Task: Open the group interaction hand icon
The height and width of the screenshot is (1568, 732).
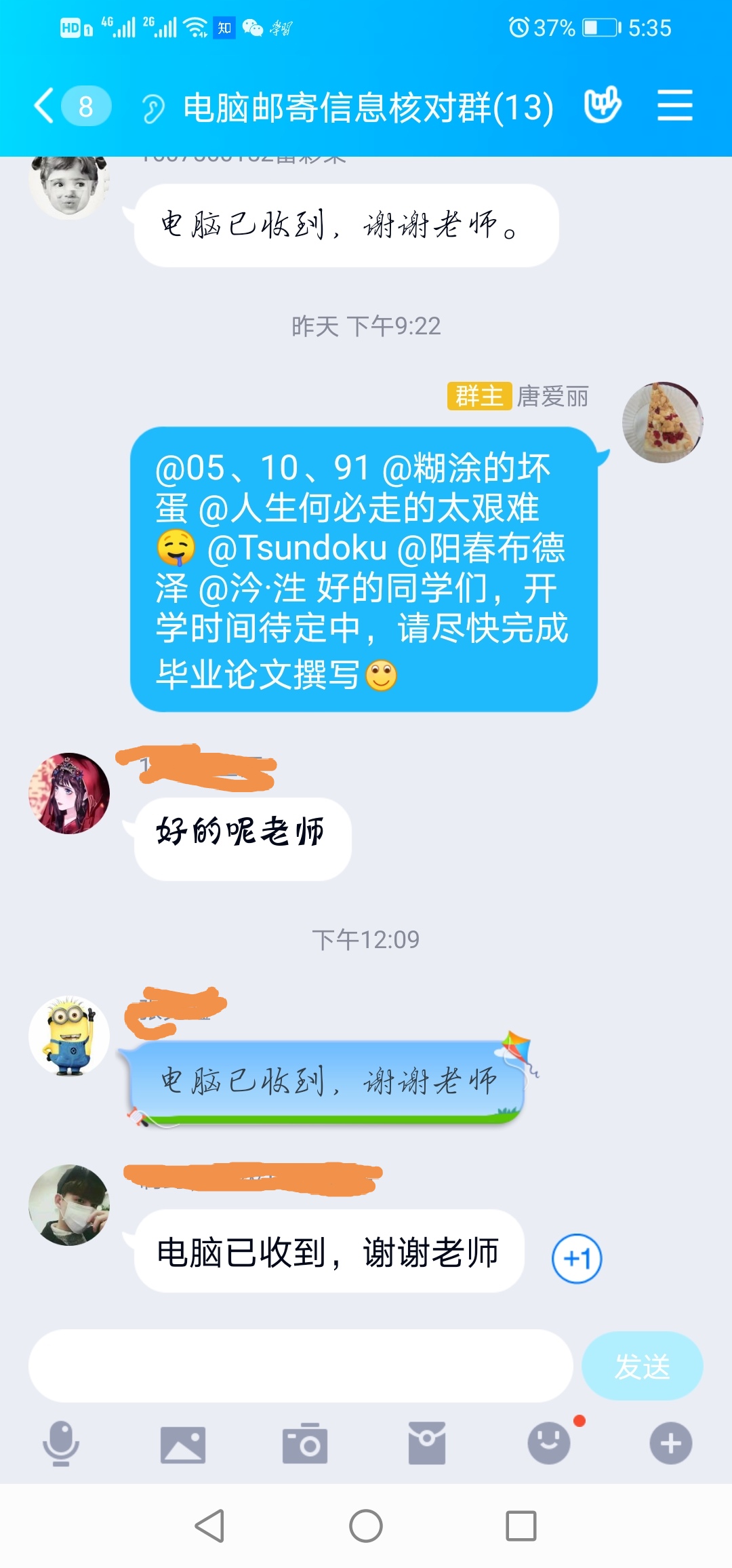Action: tap(602, 105)
